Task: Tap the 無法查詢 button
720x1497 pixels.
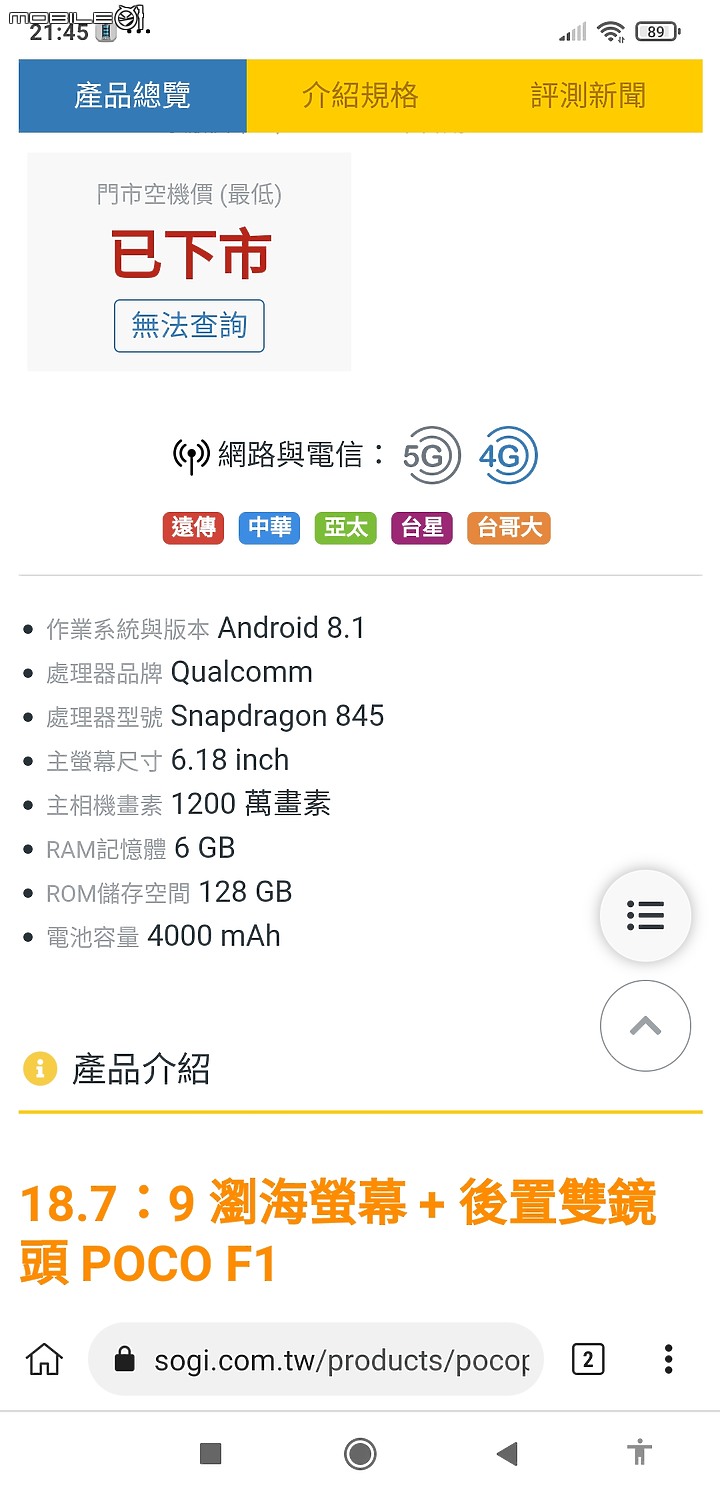Action: point(189,326)
